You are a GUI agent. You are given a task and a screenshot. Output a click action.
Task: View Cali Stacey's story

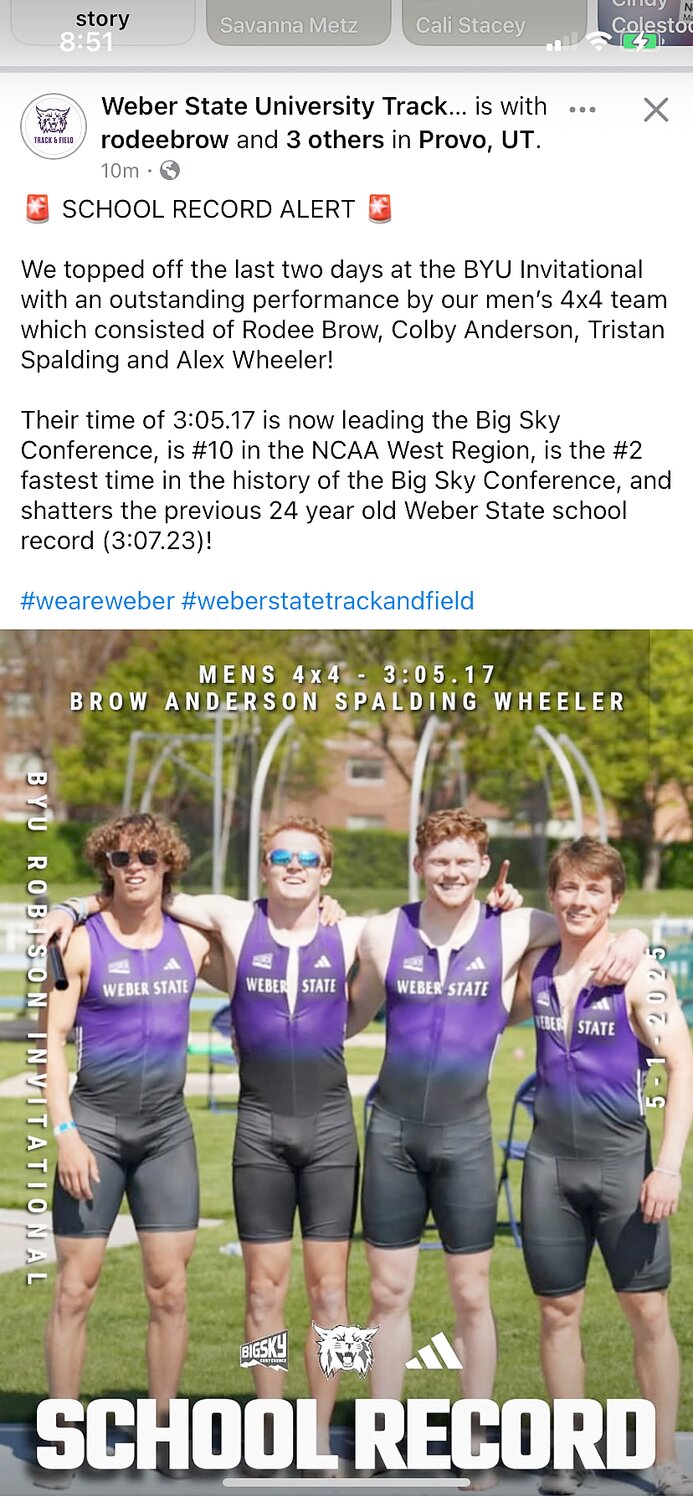point(494,23)
